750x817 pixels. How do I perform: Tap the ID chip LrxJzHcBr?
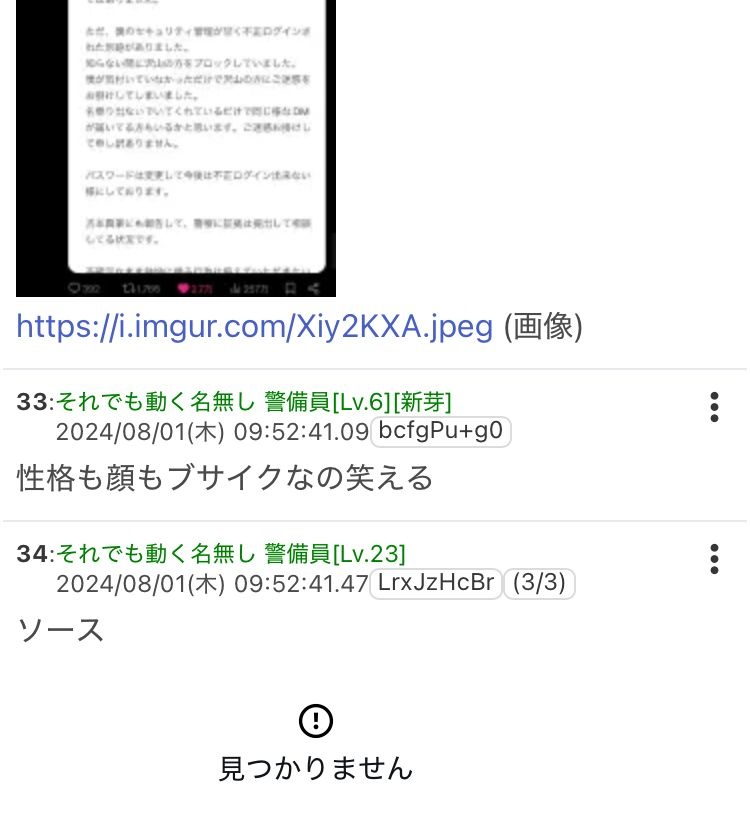coord(434,584)
